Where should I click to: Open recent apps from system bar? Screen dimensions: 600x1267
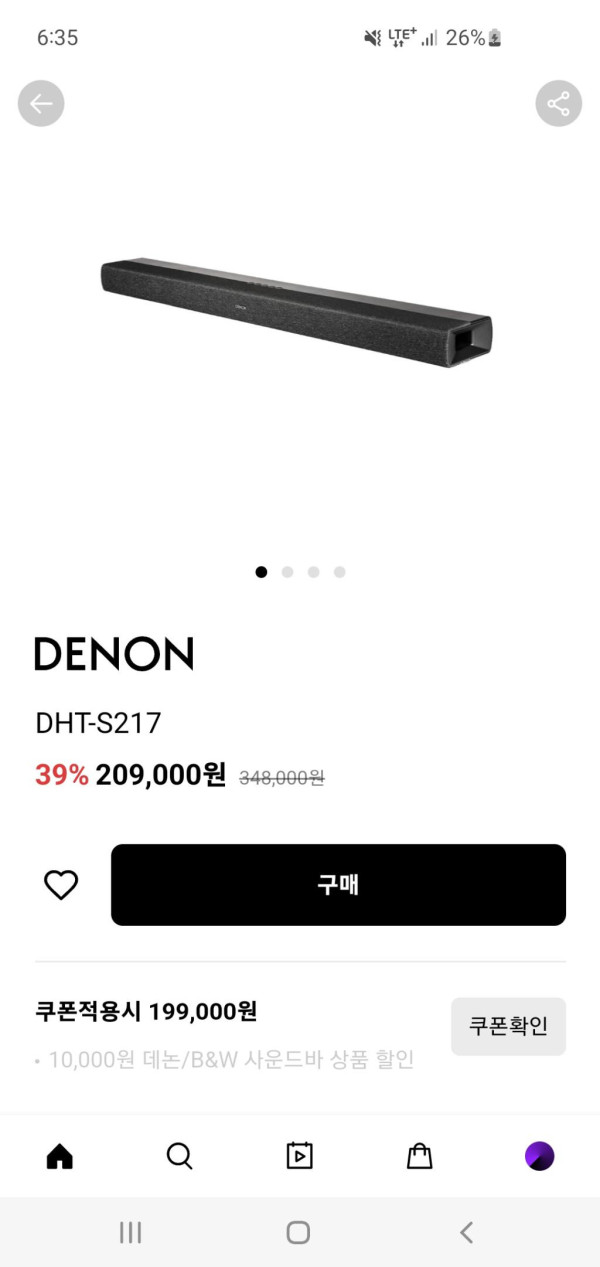(x=130, y=1232)
